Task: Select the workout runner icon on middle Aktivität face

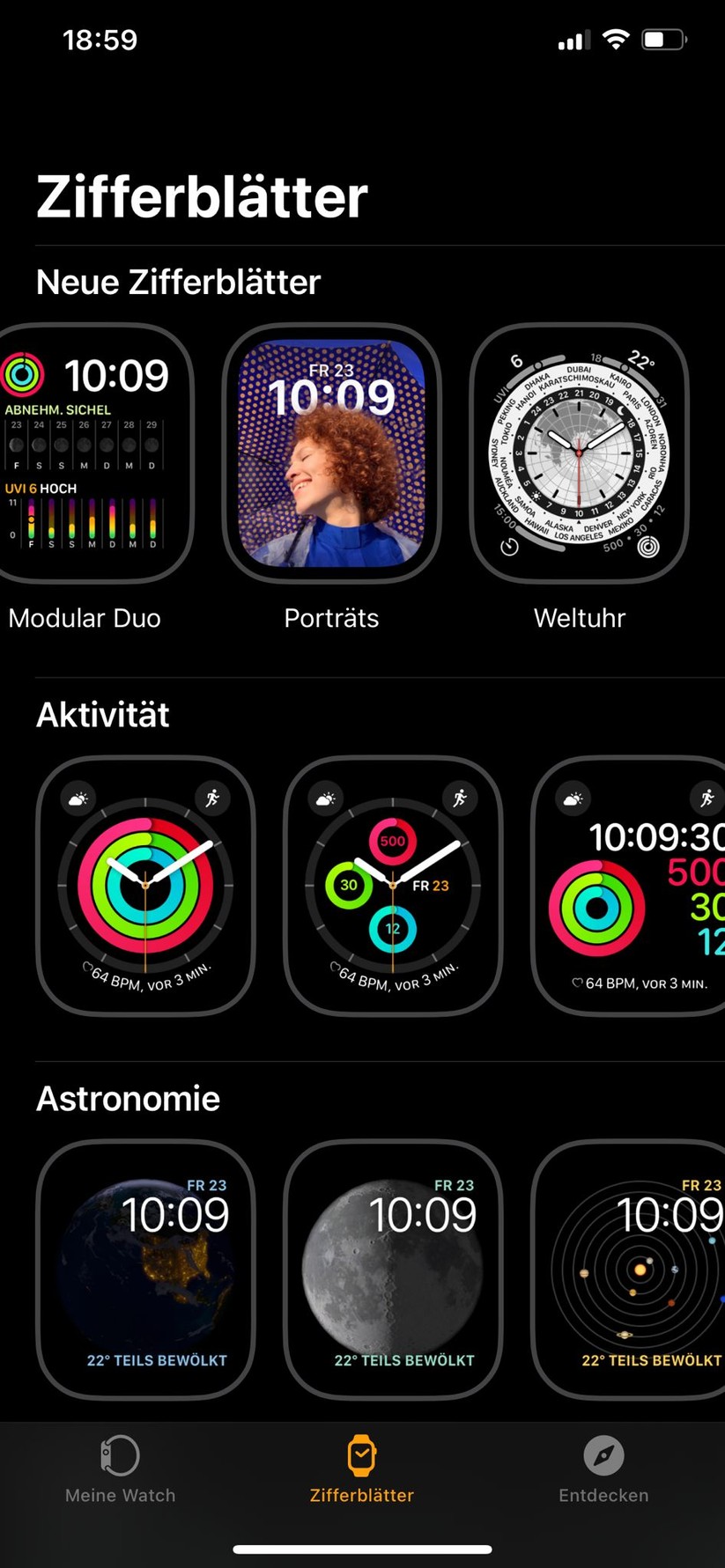Action: click(462, 799)
